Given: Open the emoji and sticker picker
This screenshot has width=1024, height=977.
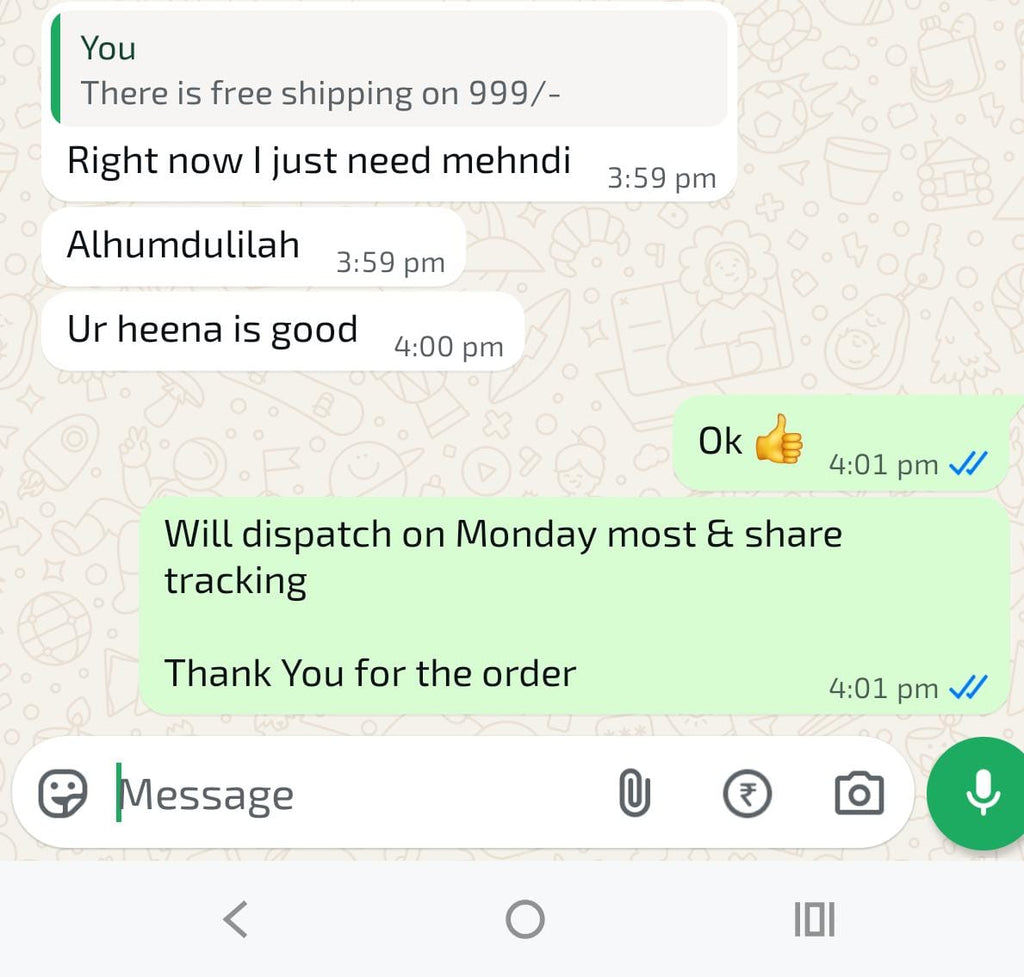Looking at the screenshot, I should tap(63, 795).
